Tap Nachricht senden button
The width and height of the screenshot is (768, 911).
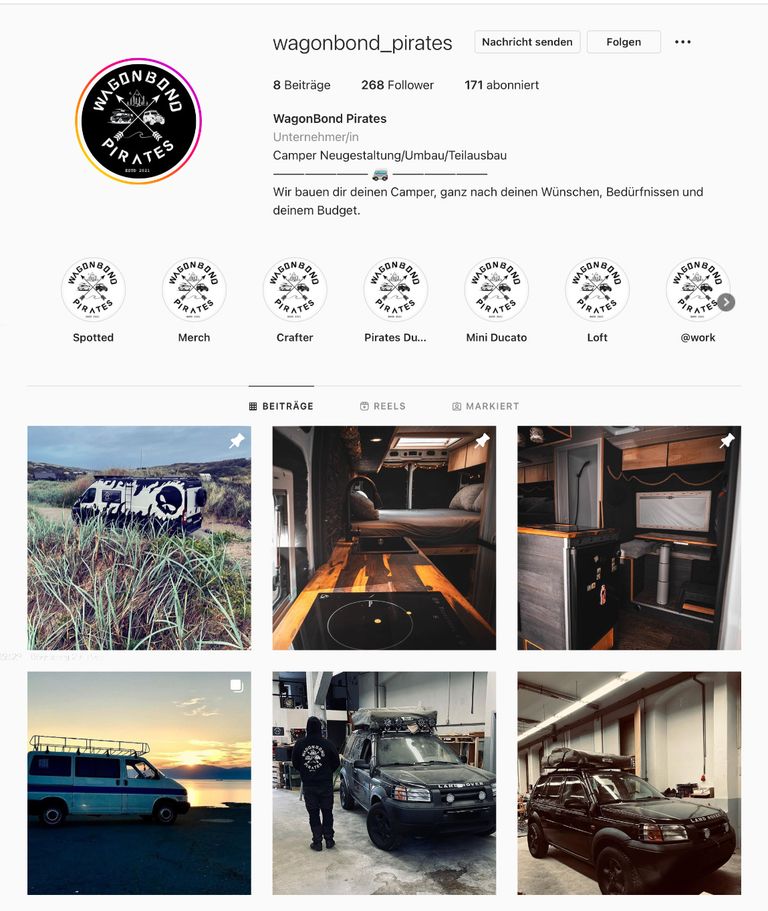click(527, 42)
